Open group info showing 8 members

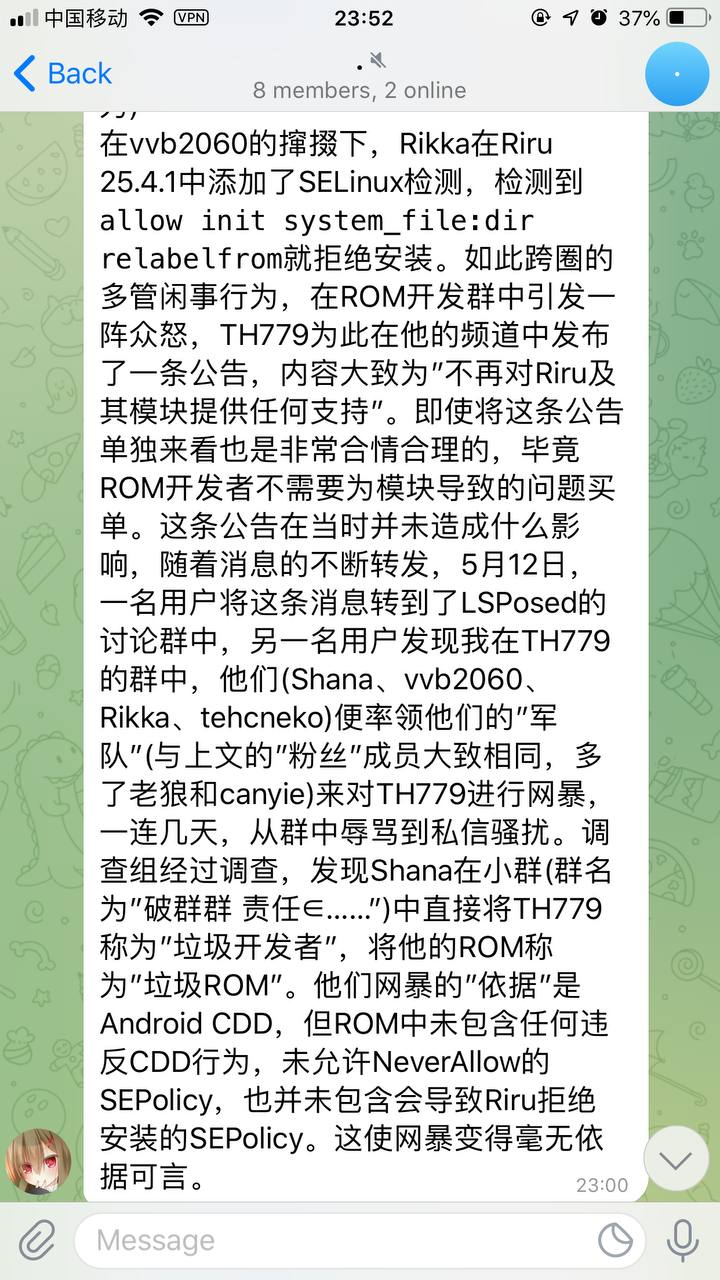[x=359, y=90]
